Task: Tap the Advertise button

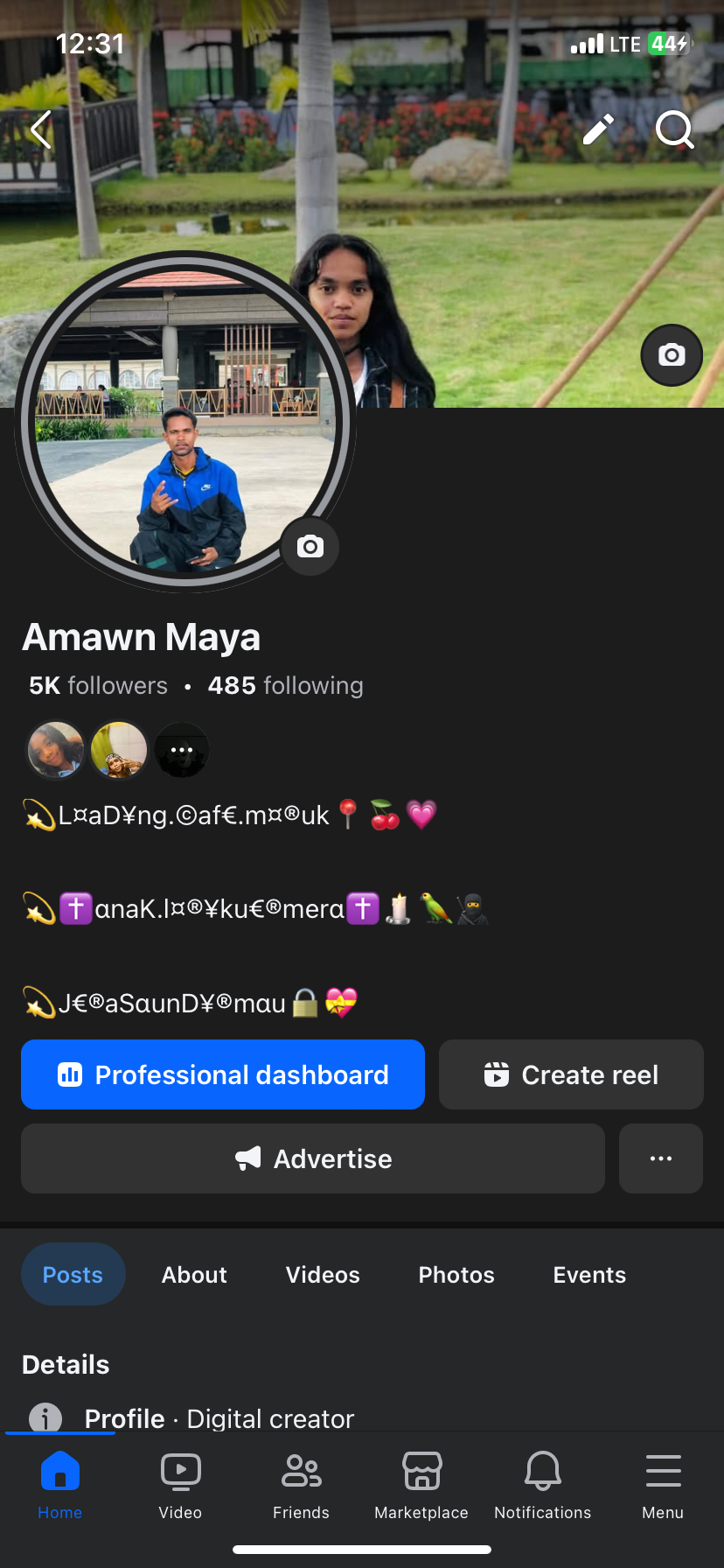Action: [x=313, y=1158]
